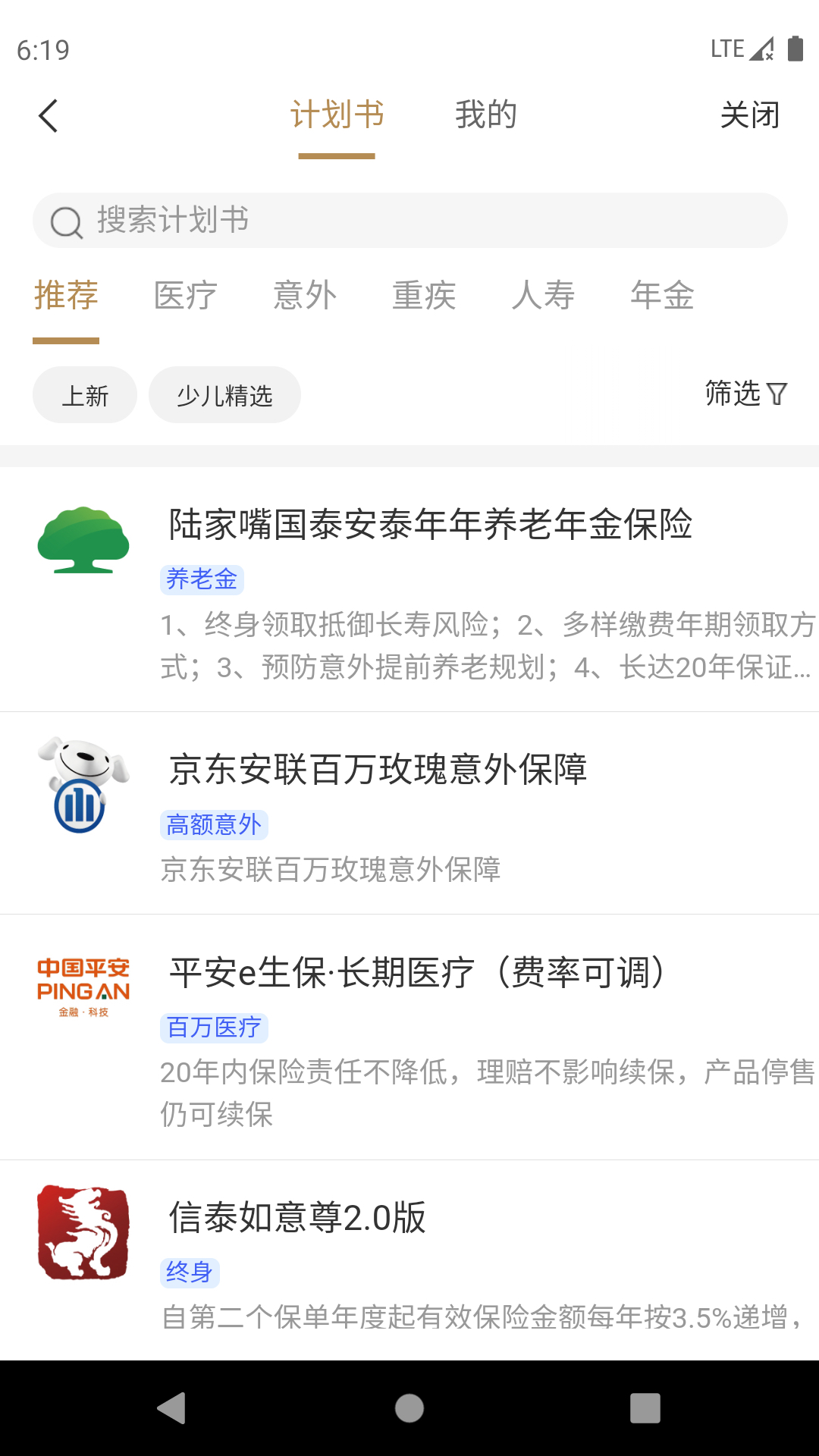Enable the 上新 filter chip
819x1456 pixels.
(x=84, y=394)
